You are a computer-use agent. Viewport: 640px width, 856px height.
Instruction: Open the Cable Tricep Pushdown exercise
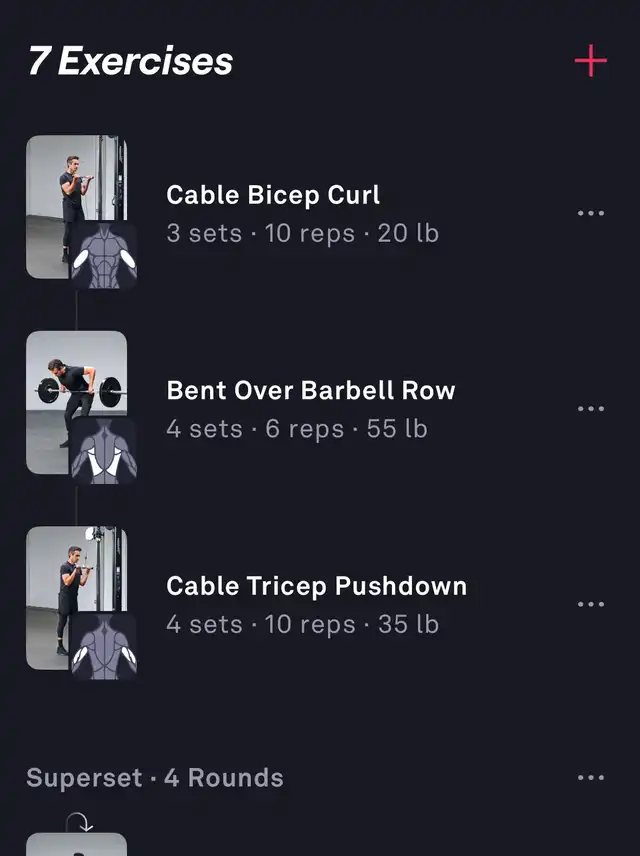pyautogui.click(x=316, y=586)
